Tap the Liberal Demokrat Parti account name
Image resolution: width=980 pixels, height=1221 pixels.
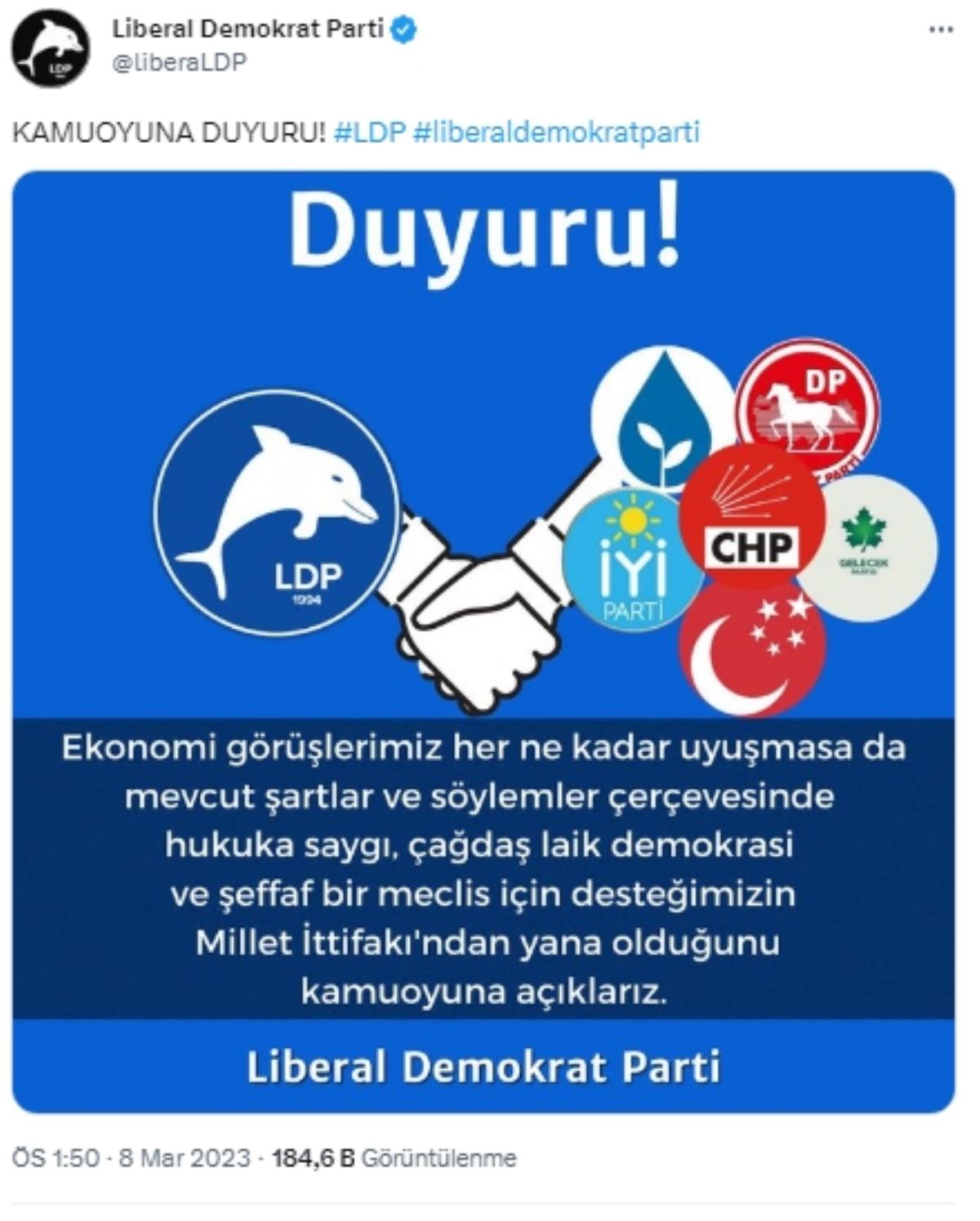247,29
